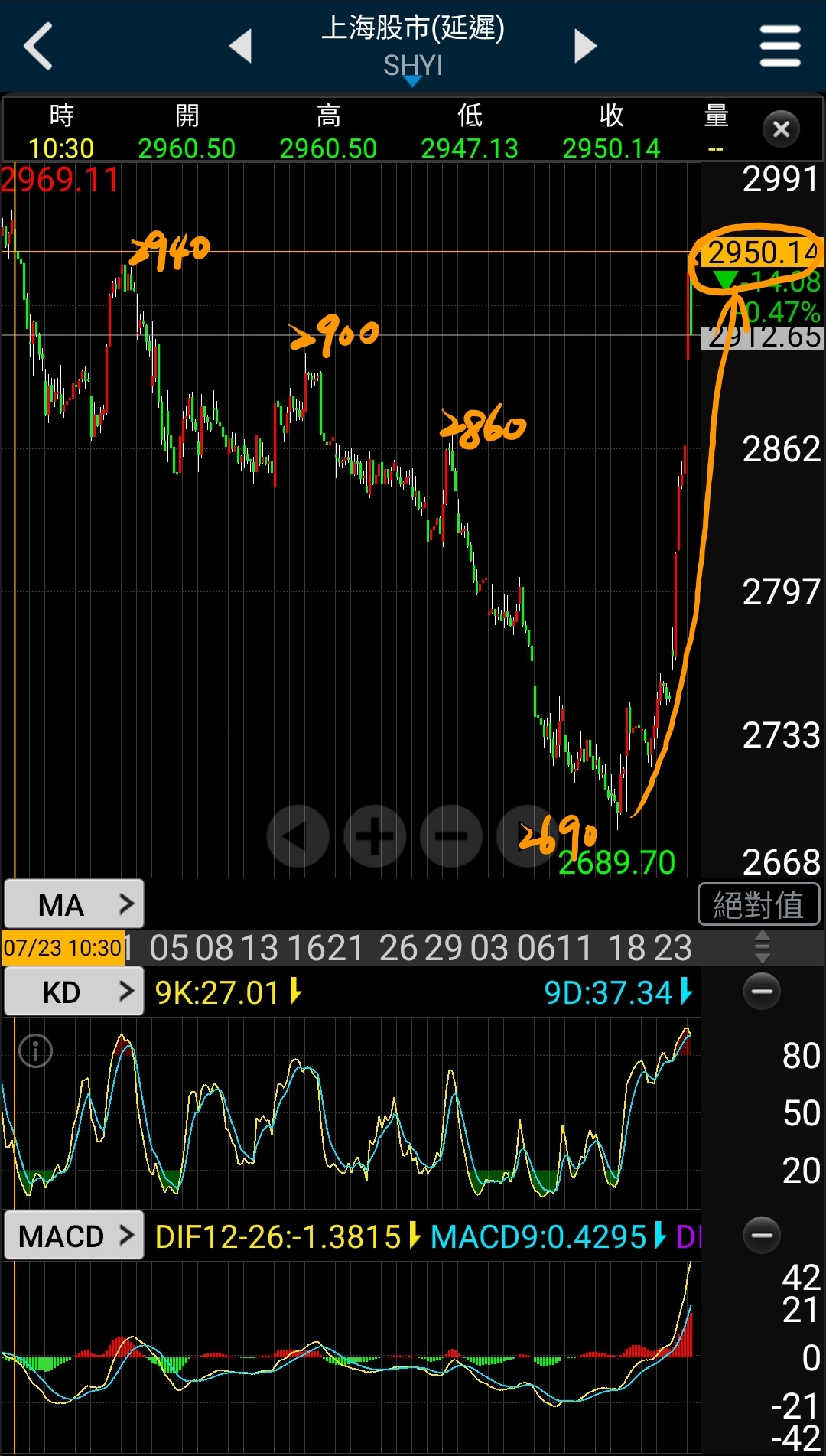Open the MA indicator selector
This screenshot has height=1456, width=826.
[74, 904]
